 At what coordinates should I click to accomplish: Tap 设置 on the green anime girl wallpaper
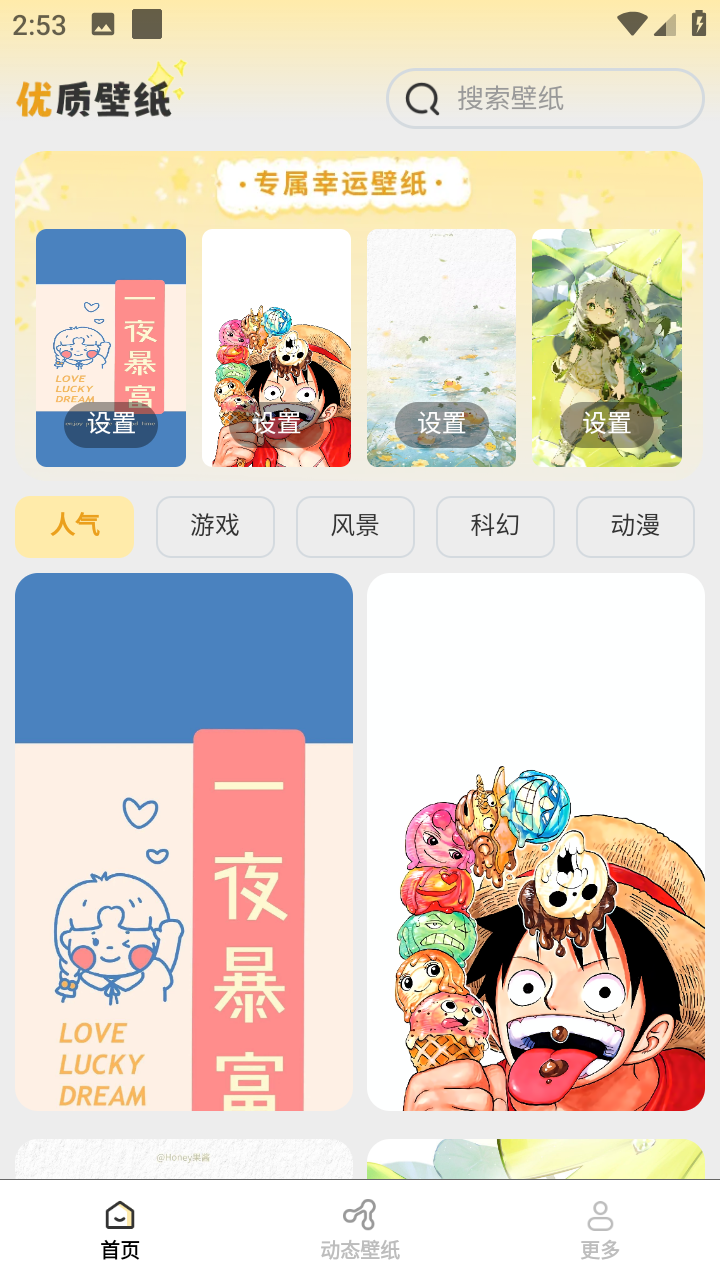[x=606, y=424]
